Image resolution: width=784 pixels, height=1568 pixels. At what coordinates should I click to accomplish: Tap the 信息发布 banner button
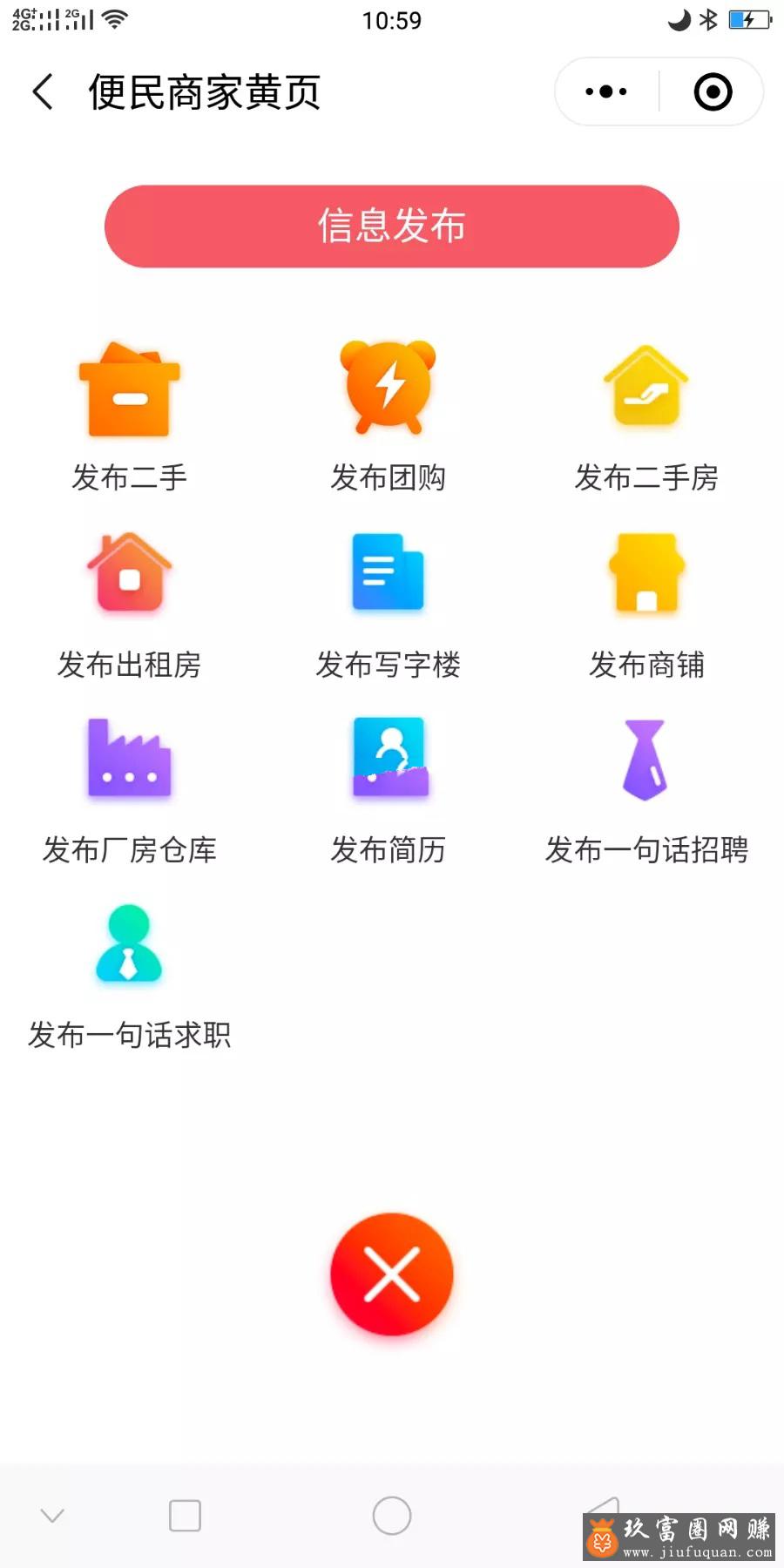tap(391, 226)
